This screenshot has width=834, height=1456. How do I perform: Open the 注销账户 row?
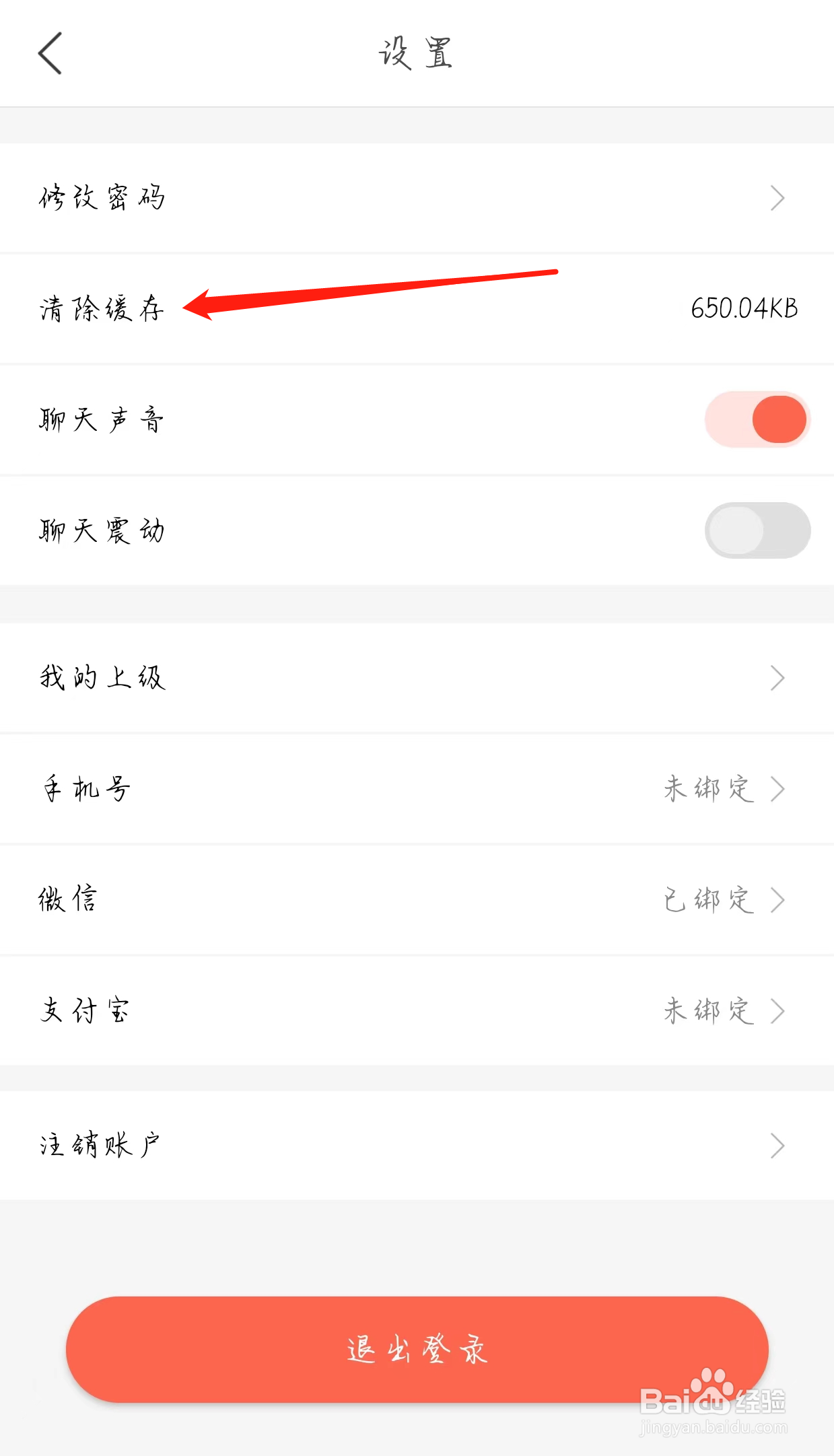[x=417, y=1146]
